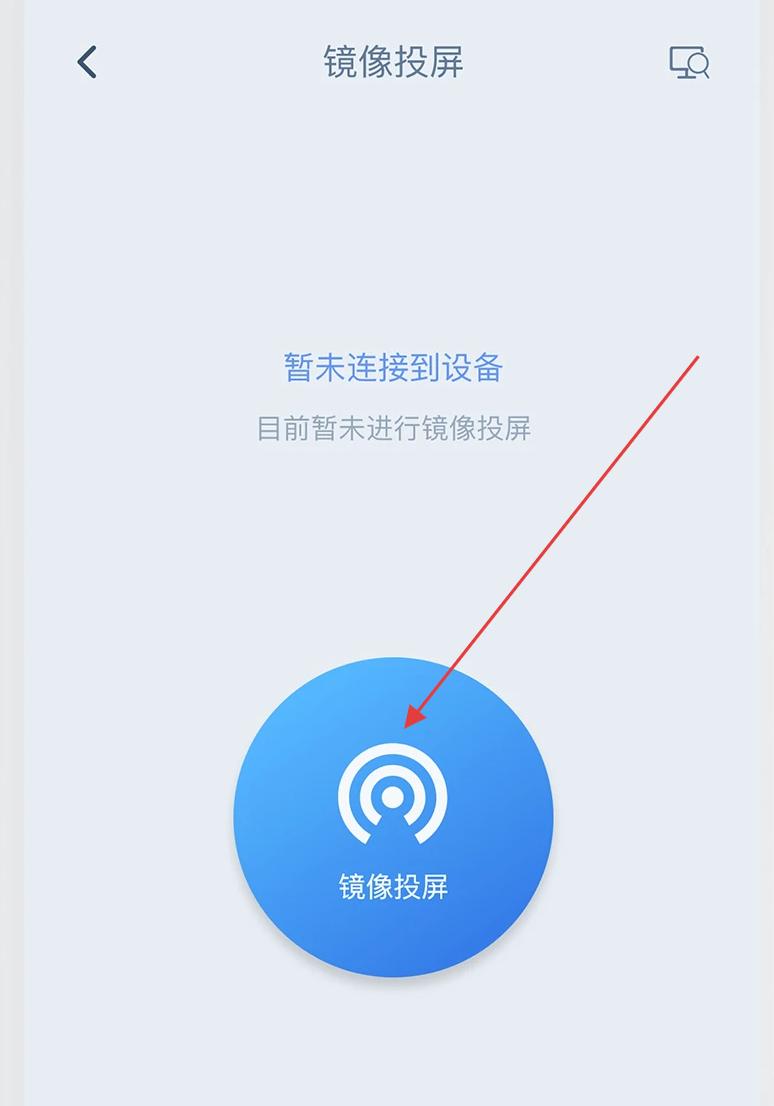Go back using the top-left arrow

pyautogui.click(x=87, y=62)
